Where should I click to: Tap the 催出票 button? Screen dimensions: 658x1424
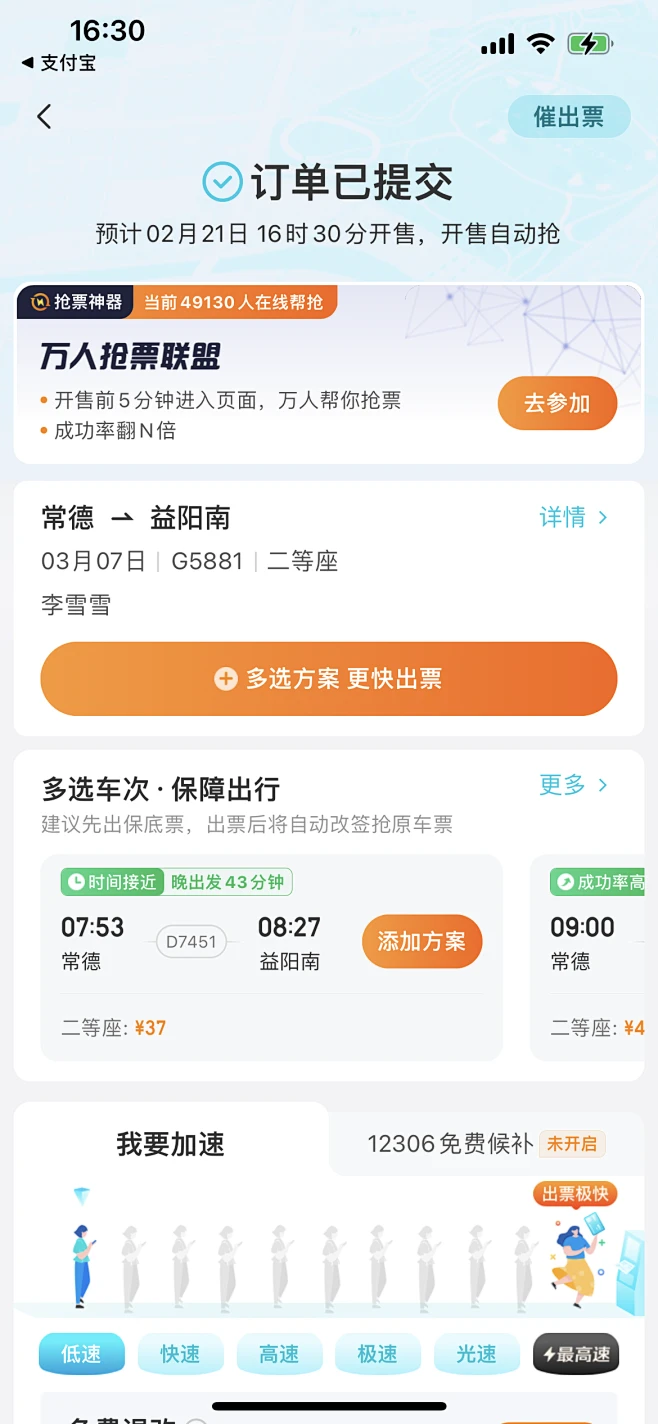pos(569,117)
